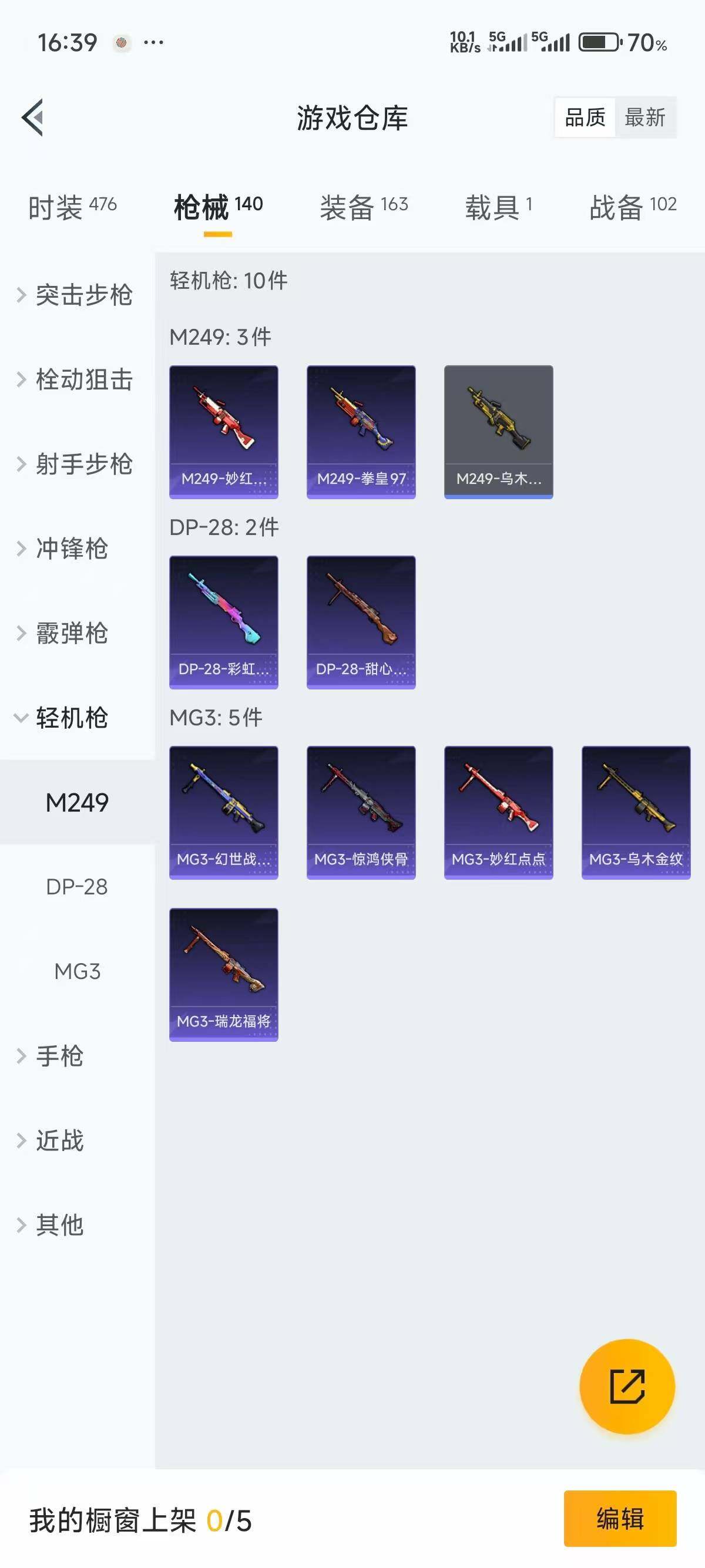Screen dimensions: 705x1568
Task: Click the back arrow at top left
Action: (x=32, y=118)
